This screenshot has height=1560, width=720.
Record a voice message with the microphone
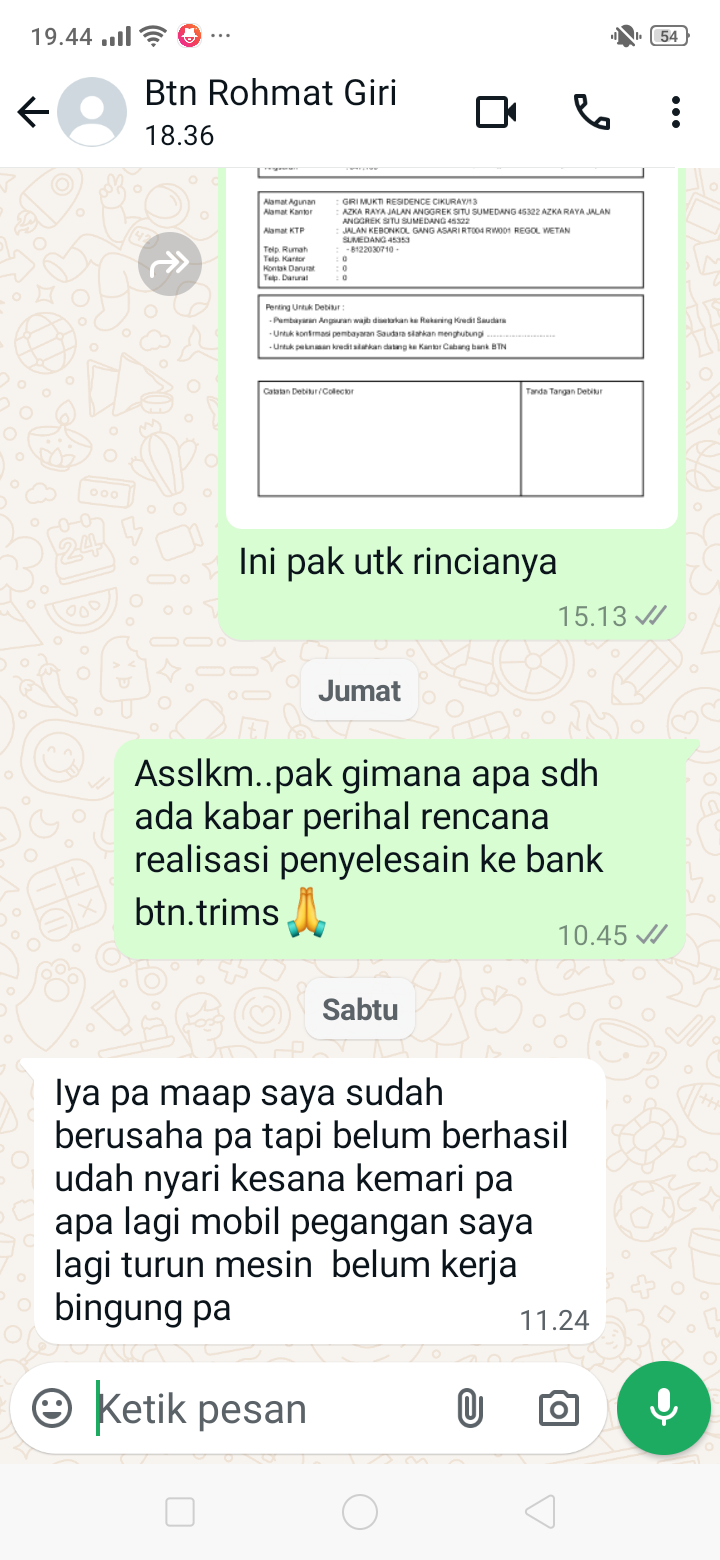pos(663,1409)
